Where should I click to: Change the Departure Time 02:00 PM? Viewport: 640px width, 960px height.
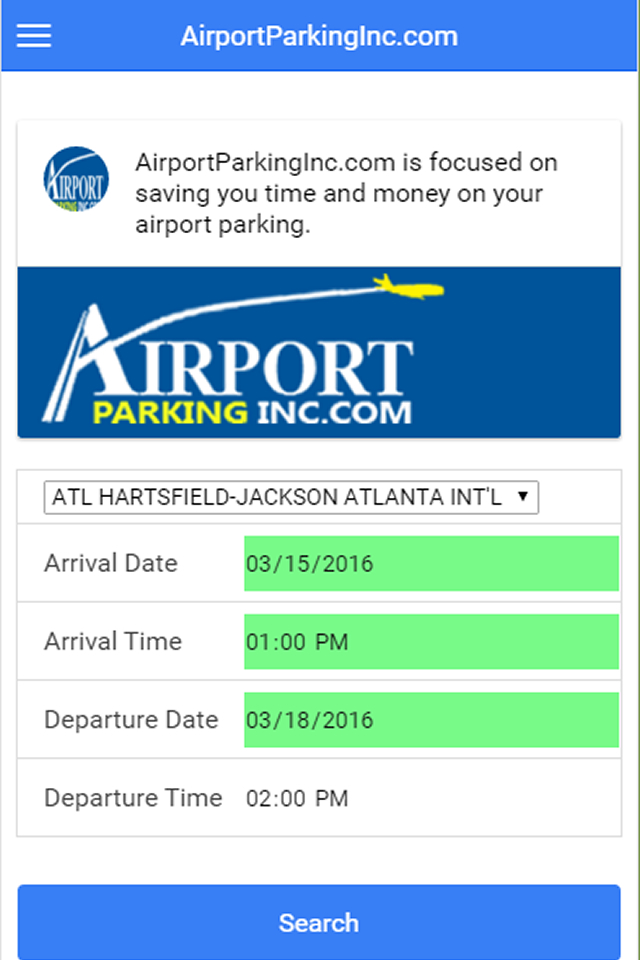coord(431,798)
